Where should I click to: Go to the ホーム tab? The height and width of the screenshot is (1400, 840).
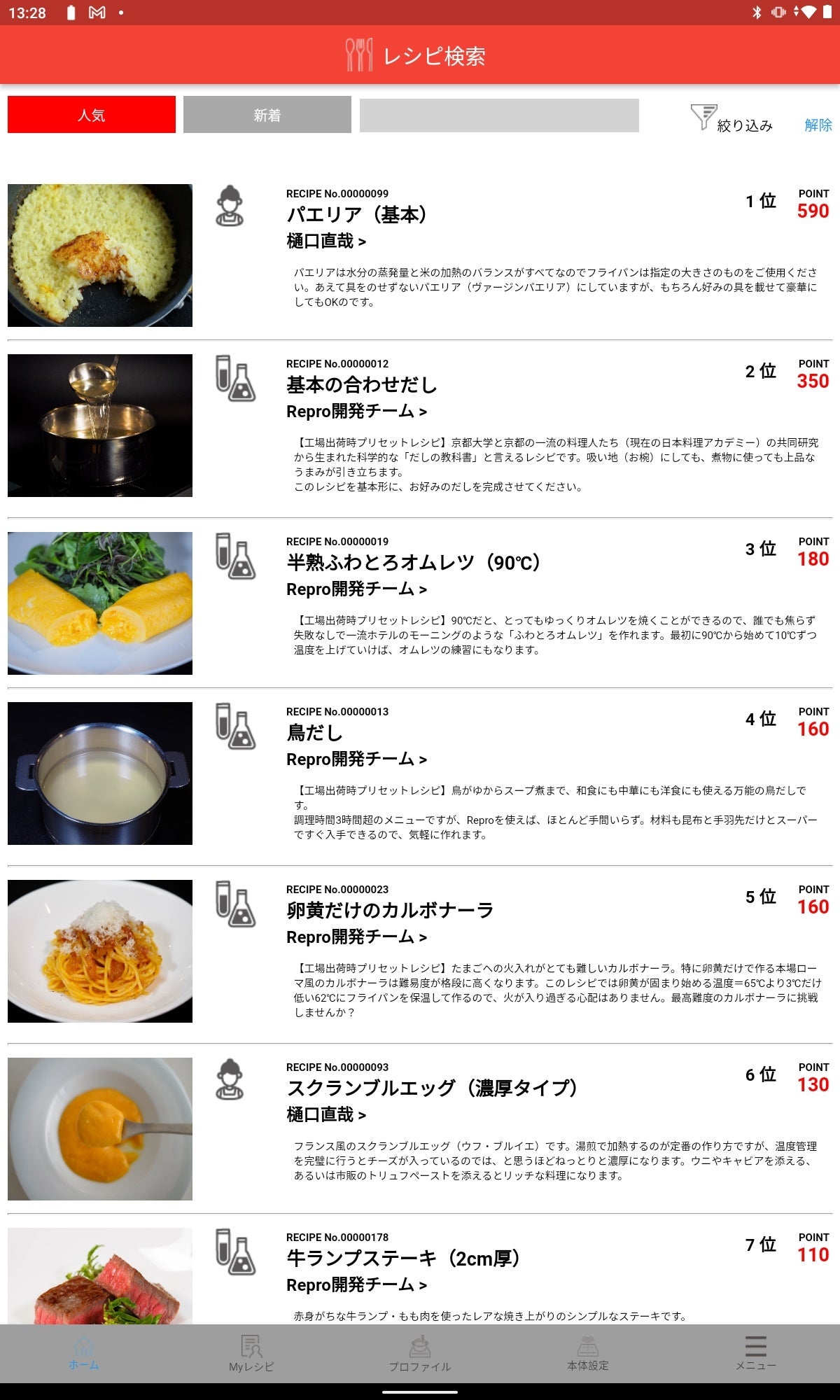(x=84, y=1353)
